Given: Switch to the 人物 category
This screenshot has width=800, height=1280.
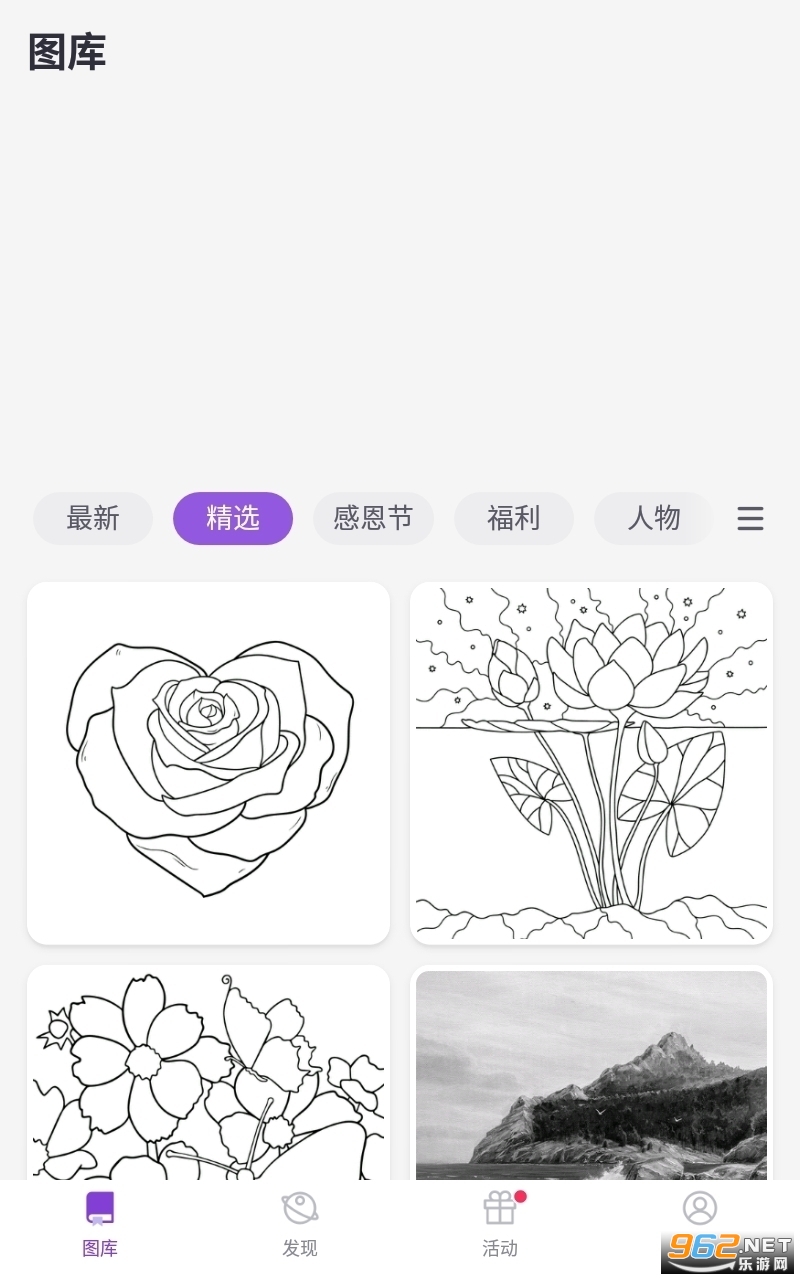Looking at the screenshot, I should coord(653,518).
